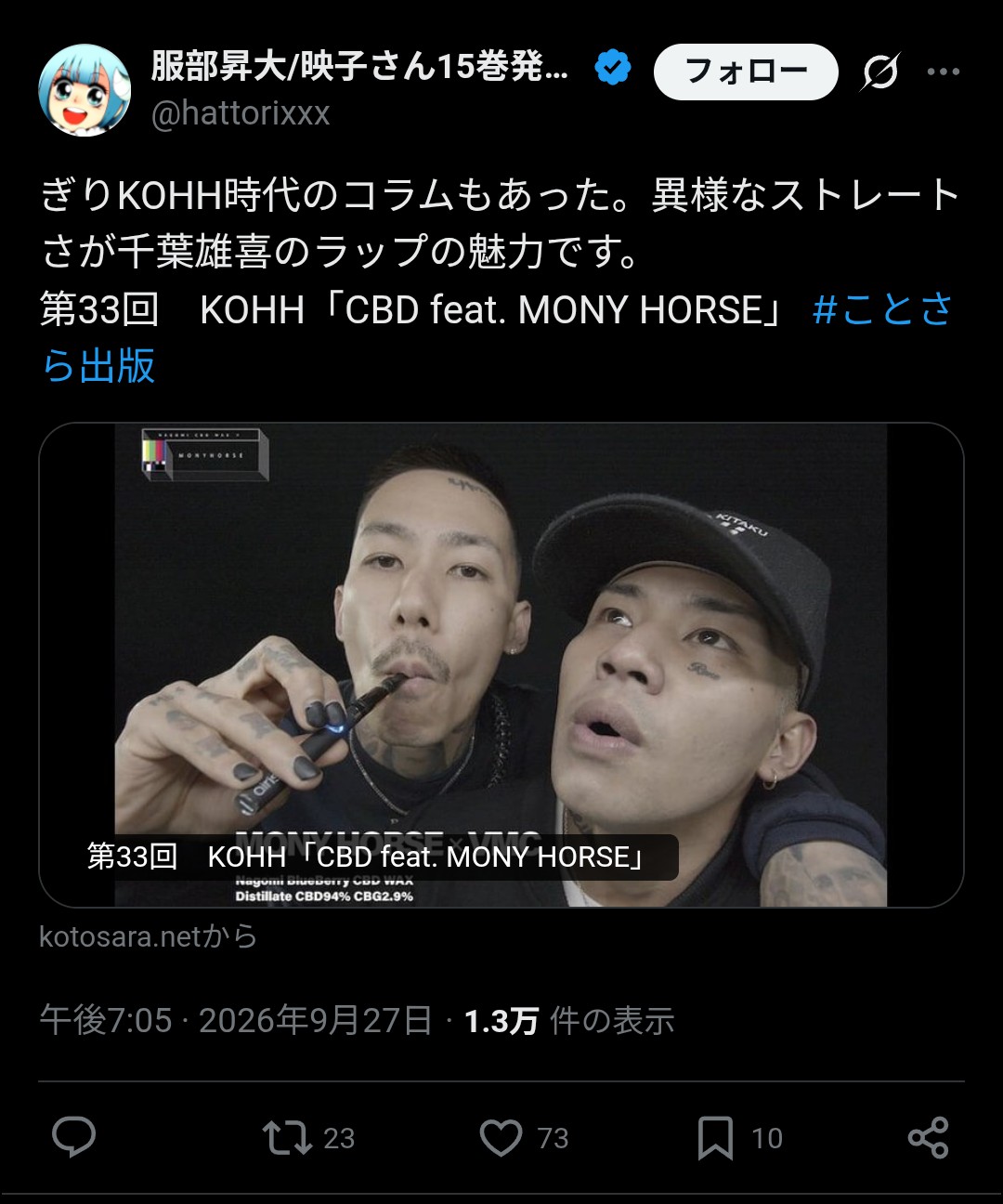This screenshot has width=1003, height=1204.
Task: Like the post with 73 likes
Action: [524, 1138]
